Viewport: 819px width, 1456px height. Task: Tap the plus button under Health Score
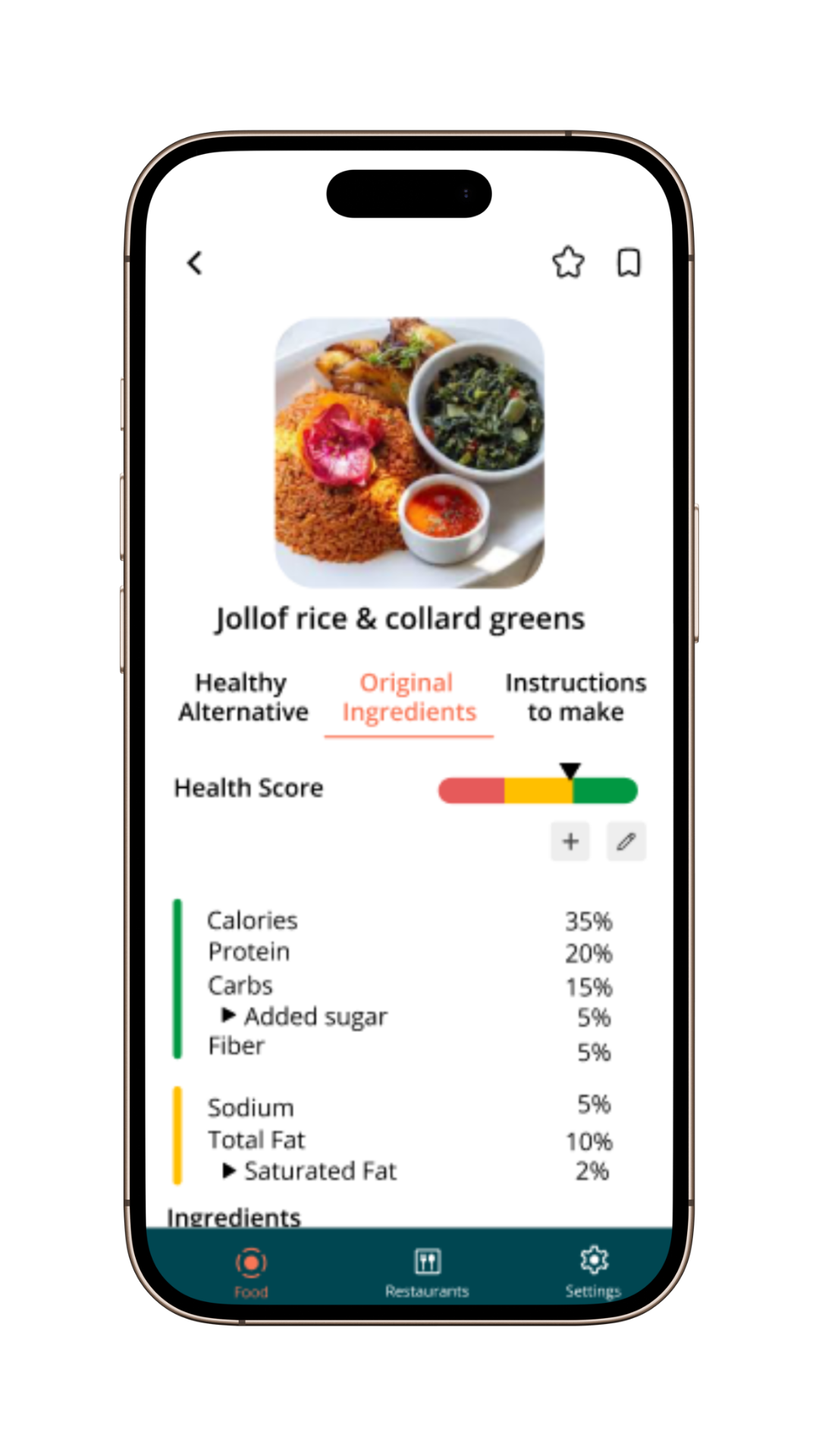pyautogui.click(x=570, y=841)
